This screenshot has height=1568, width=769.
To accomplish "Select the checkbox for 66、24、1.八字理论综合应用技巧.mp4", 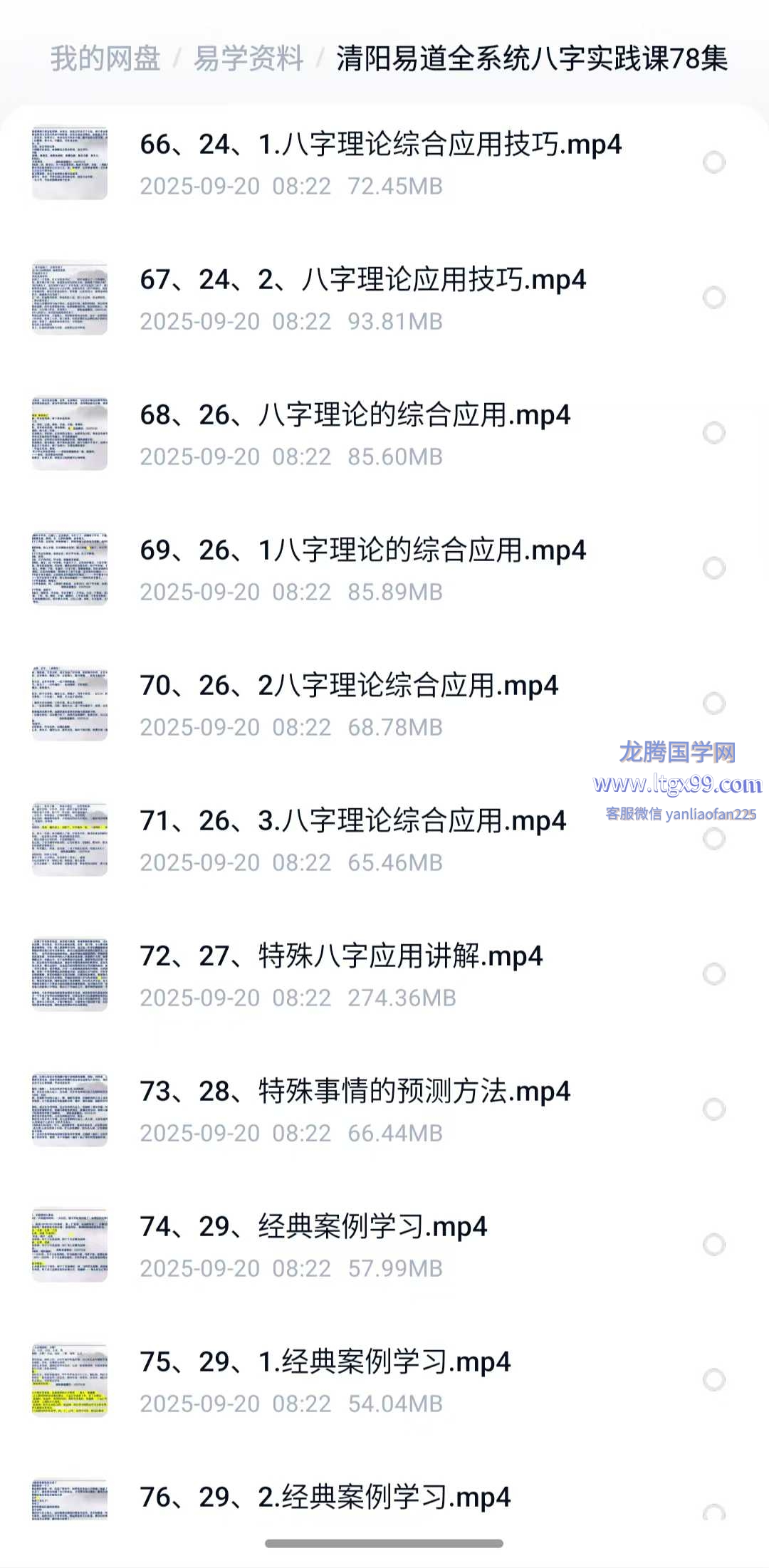I will 713,162.
